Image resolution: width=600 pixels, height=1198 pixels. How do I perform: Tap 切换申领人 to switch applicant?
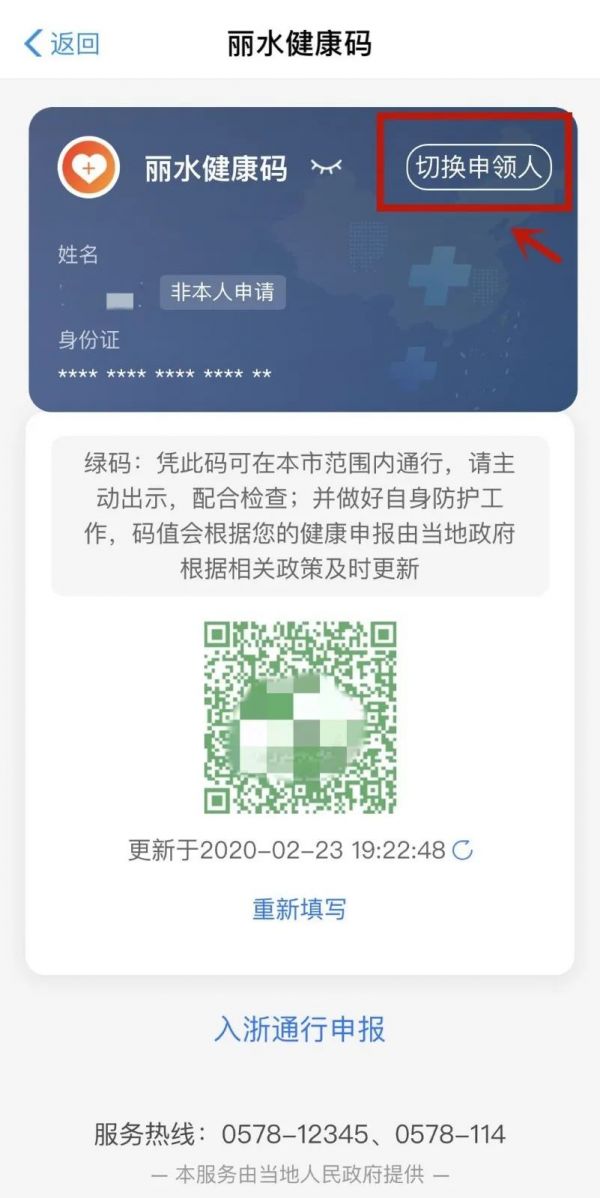[478, 167]
